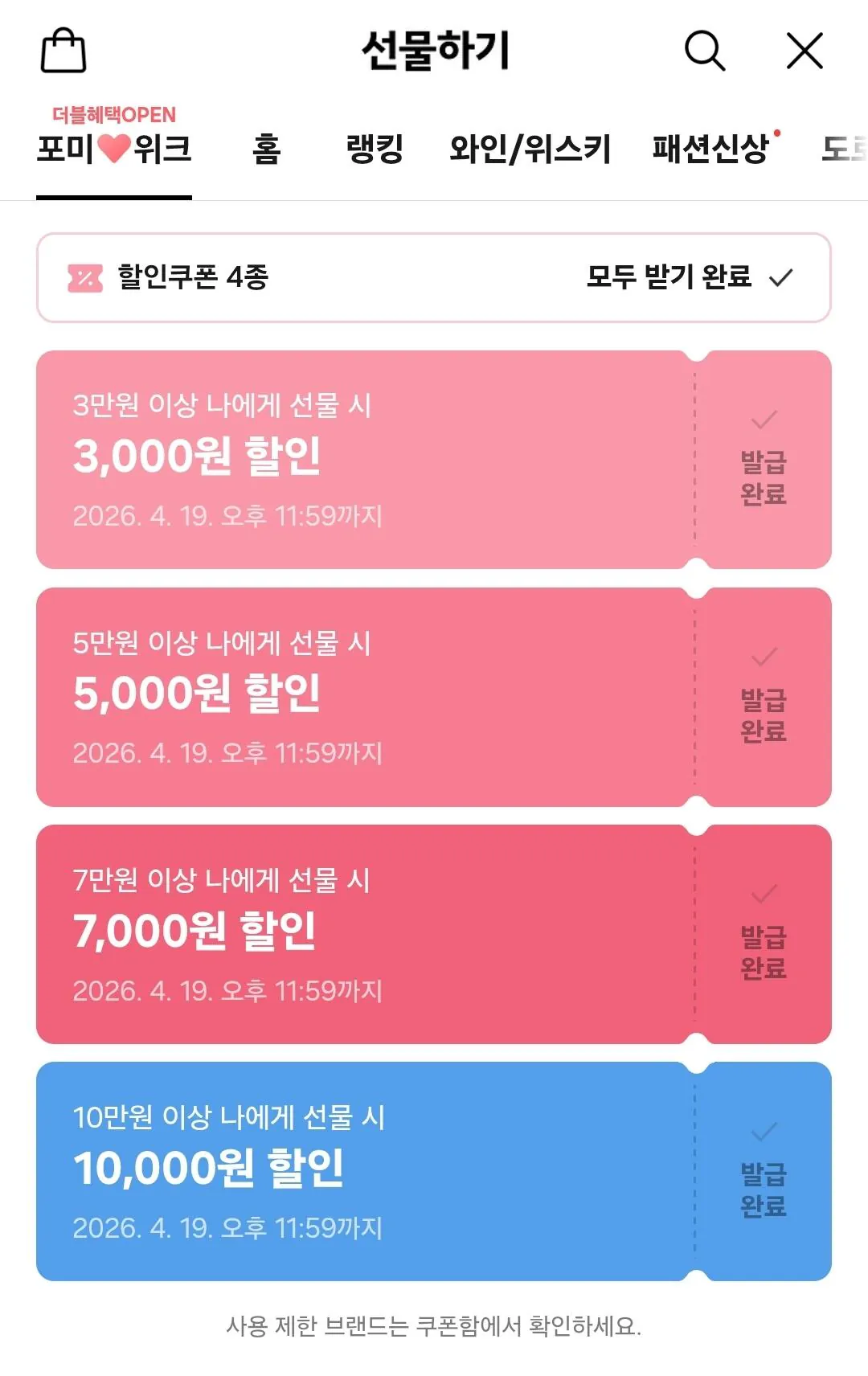Click the checkmark on the 10,000원 coupon
868x1376 pixels.
764,1131
